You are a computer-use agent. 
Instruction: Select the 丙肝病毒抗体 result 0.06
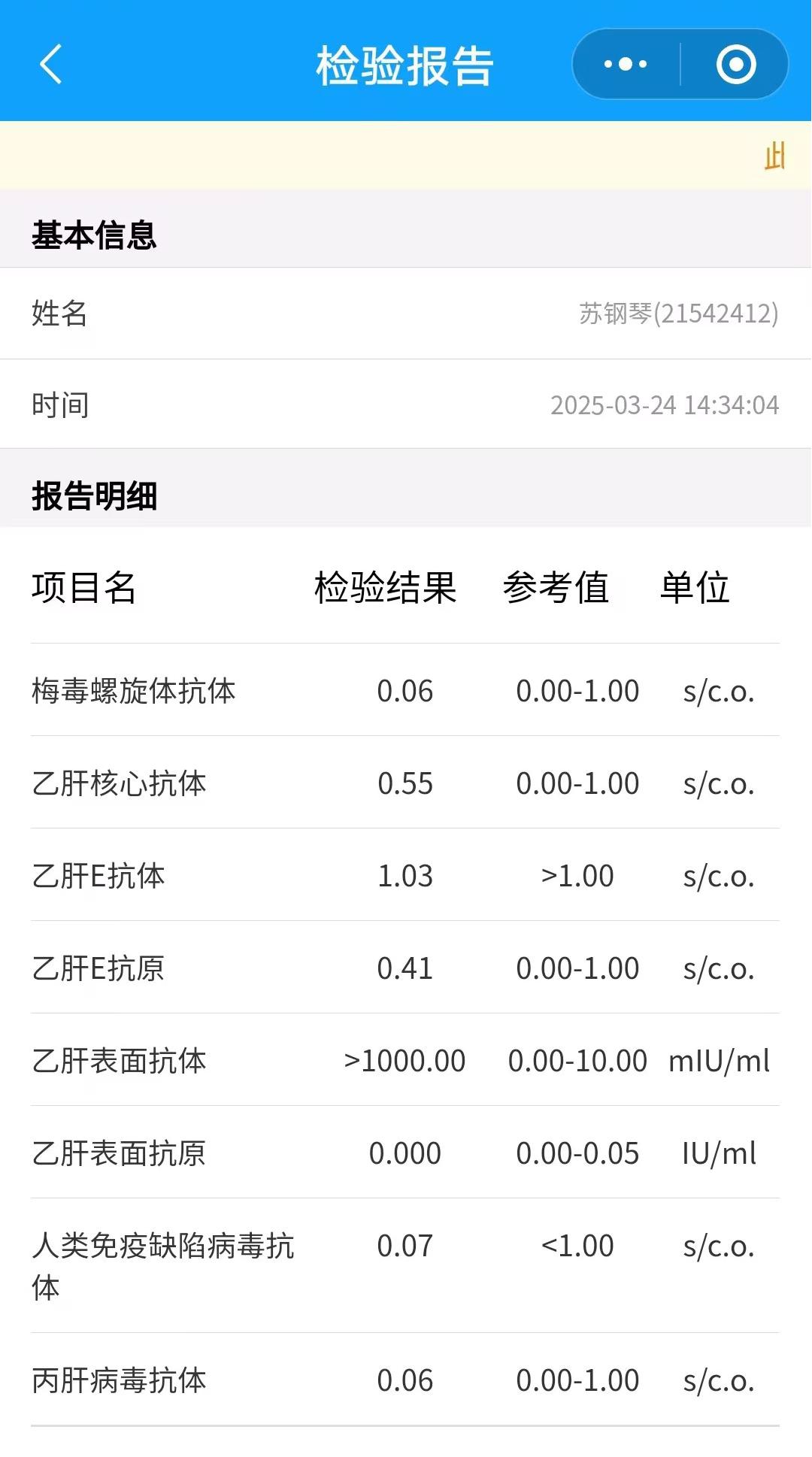[x=404, y=1380]
